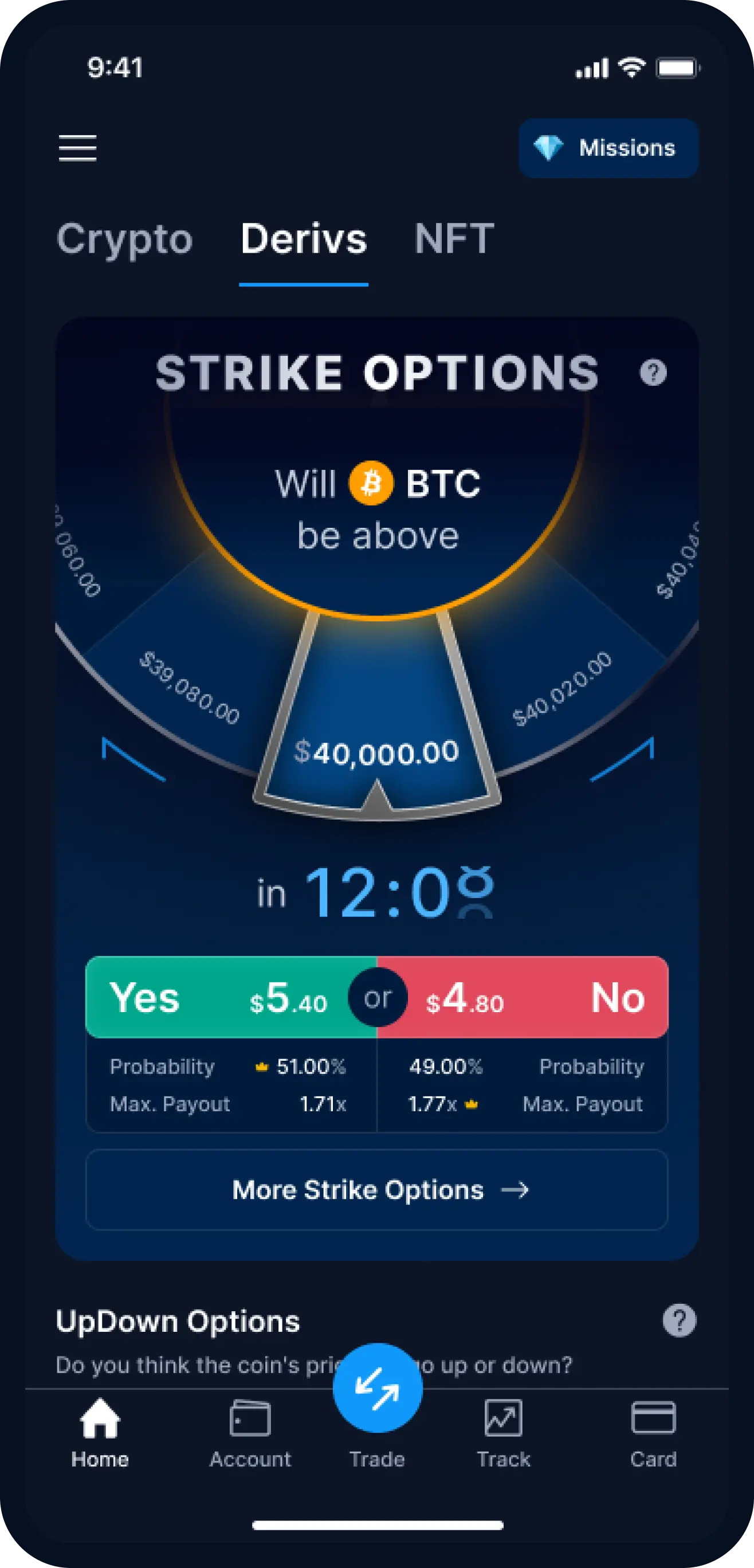Tap the blue Trade button
The width and height of the screenshot is (754, 1568).
(x=378, y=1389)
